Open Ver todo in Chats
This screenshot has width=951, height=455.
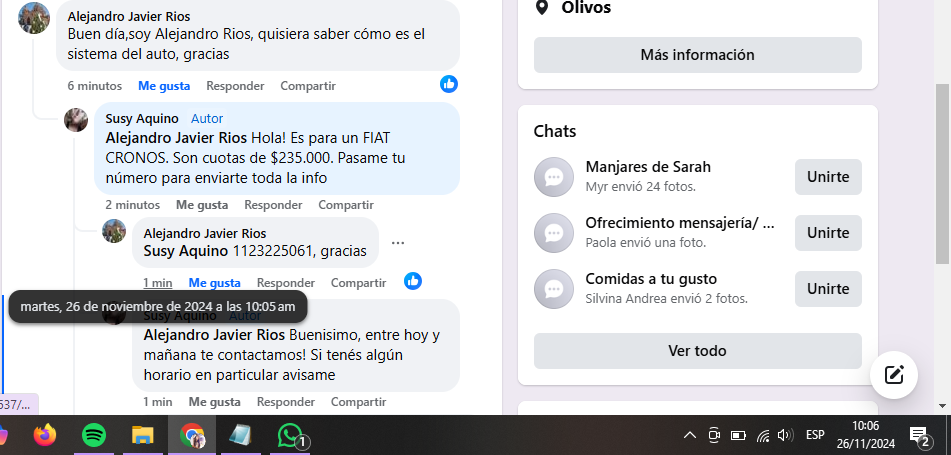pos(697,351)
